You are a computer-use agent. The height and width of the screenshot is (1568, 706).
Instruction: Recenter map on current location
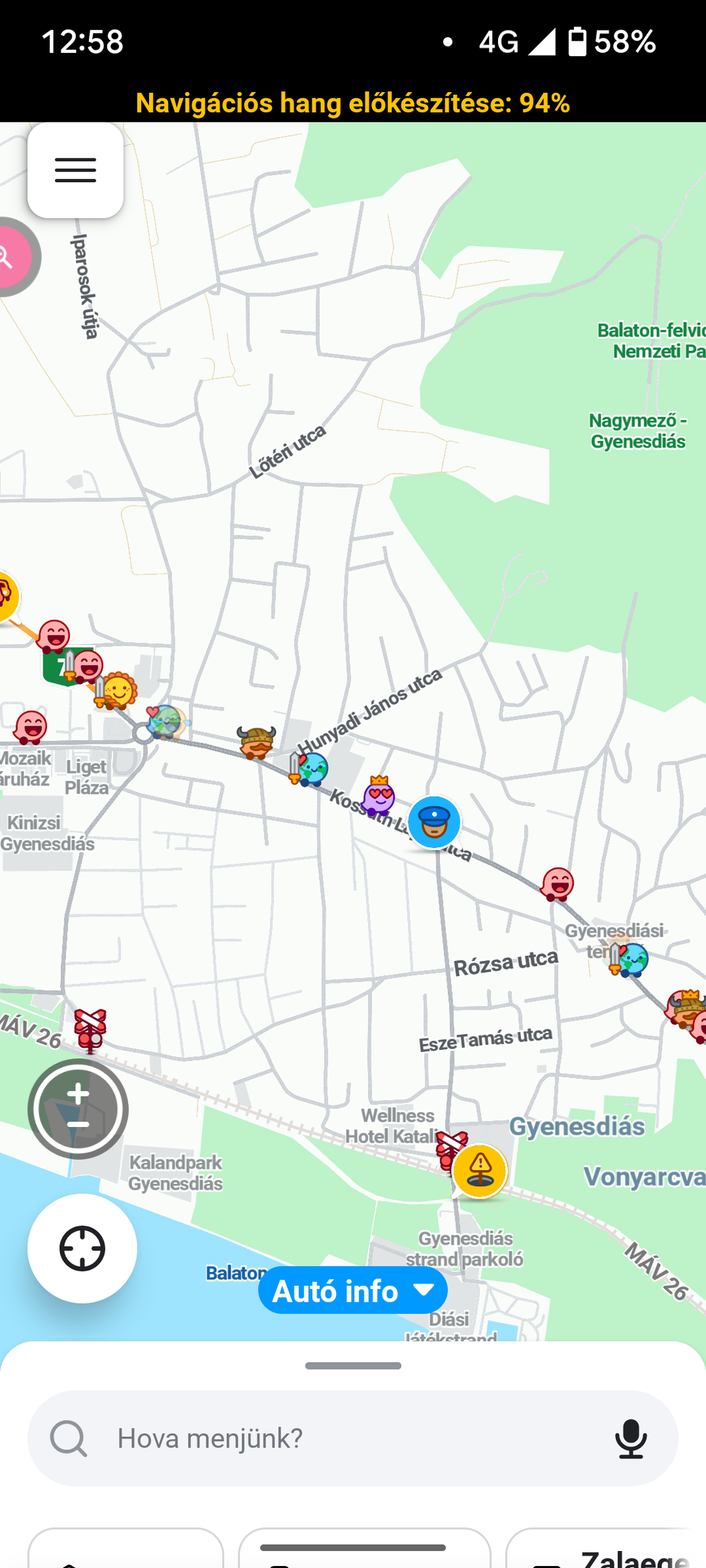tap(82, 1248)
